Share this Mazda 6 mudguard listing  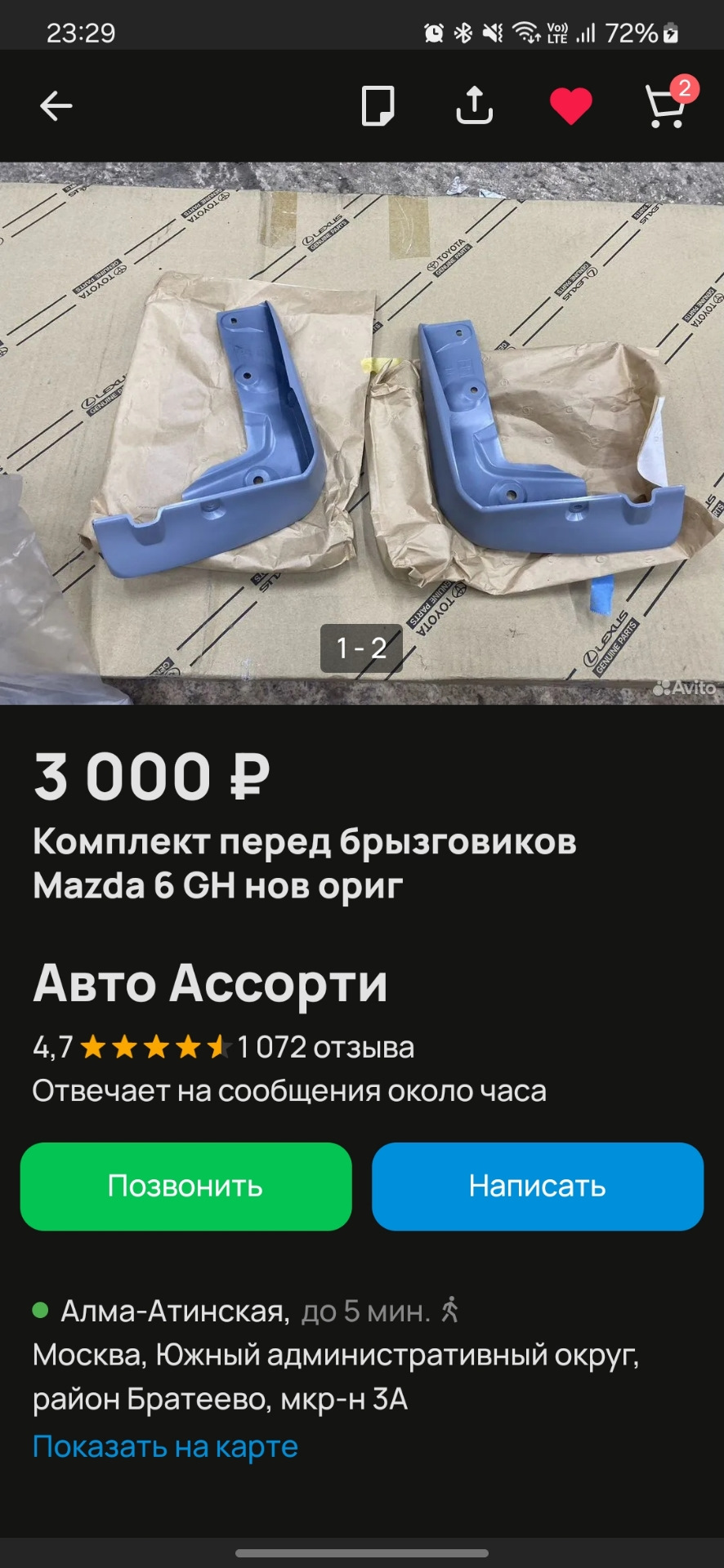click(474, 106)
